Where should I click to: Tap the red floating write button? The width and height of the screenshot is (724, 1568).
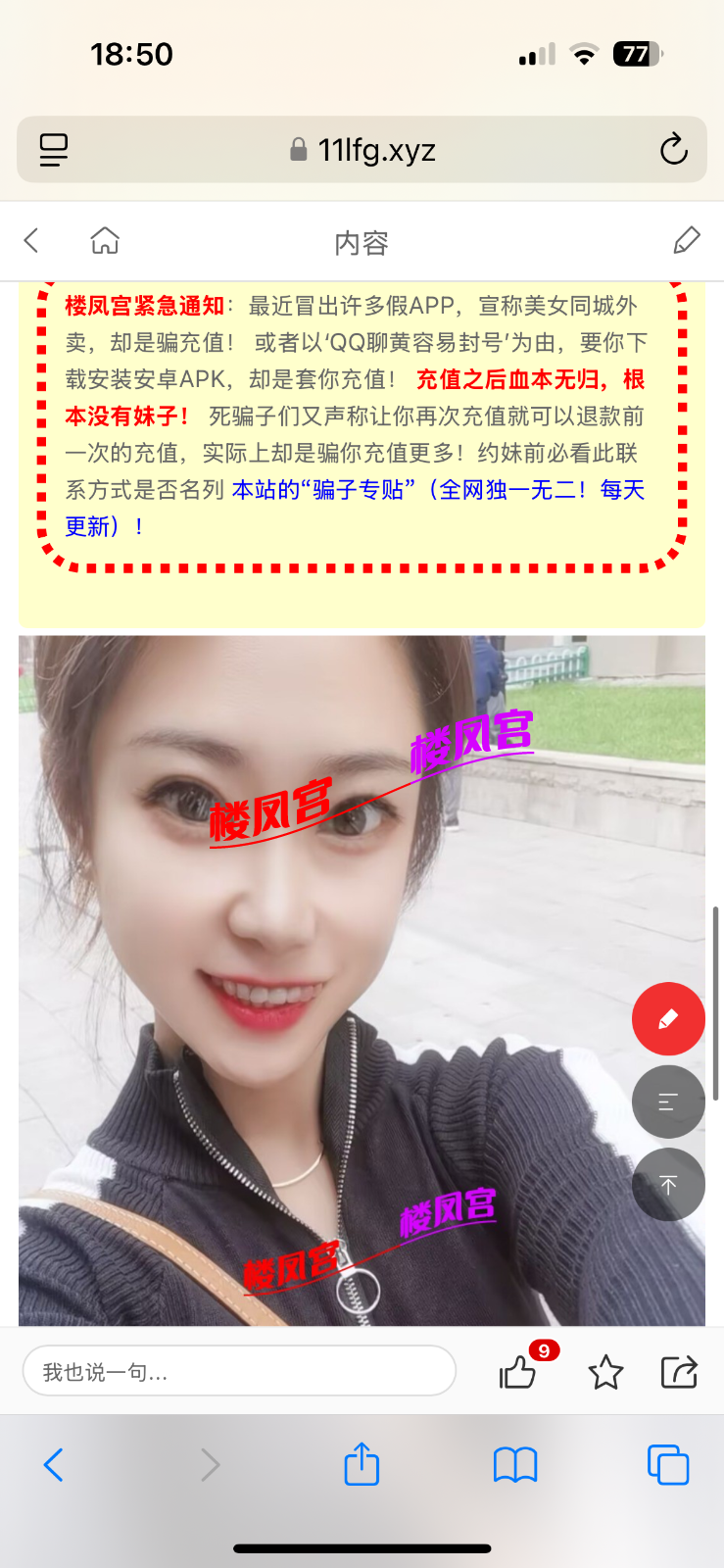pos(668,1019)
